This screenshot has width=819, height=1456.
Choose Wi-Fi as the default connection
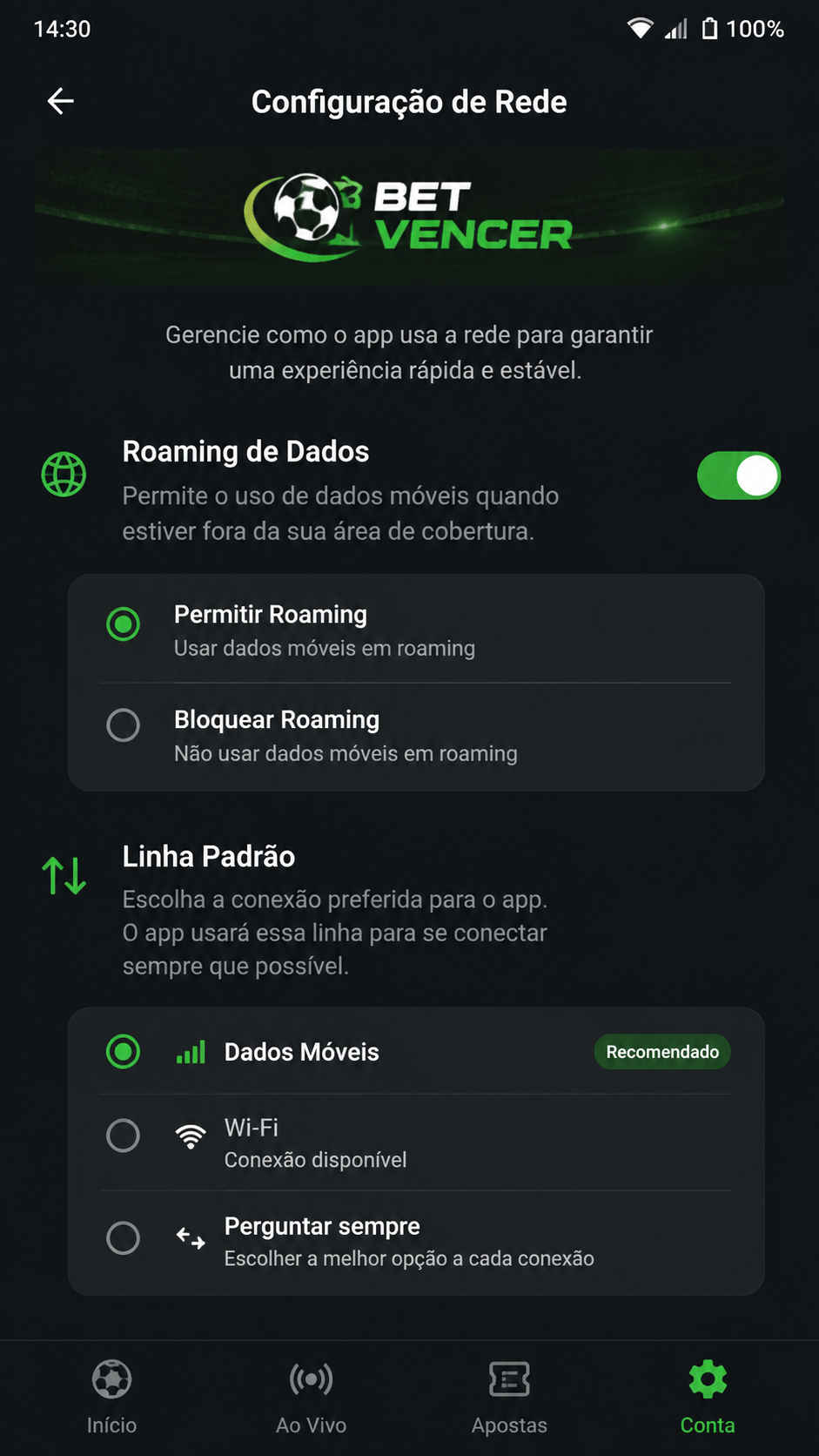(x=416, y=1143)
